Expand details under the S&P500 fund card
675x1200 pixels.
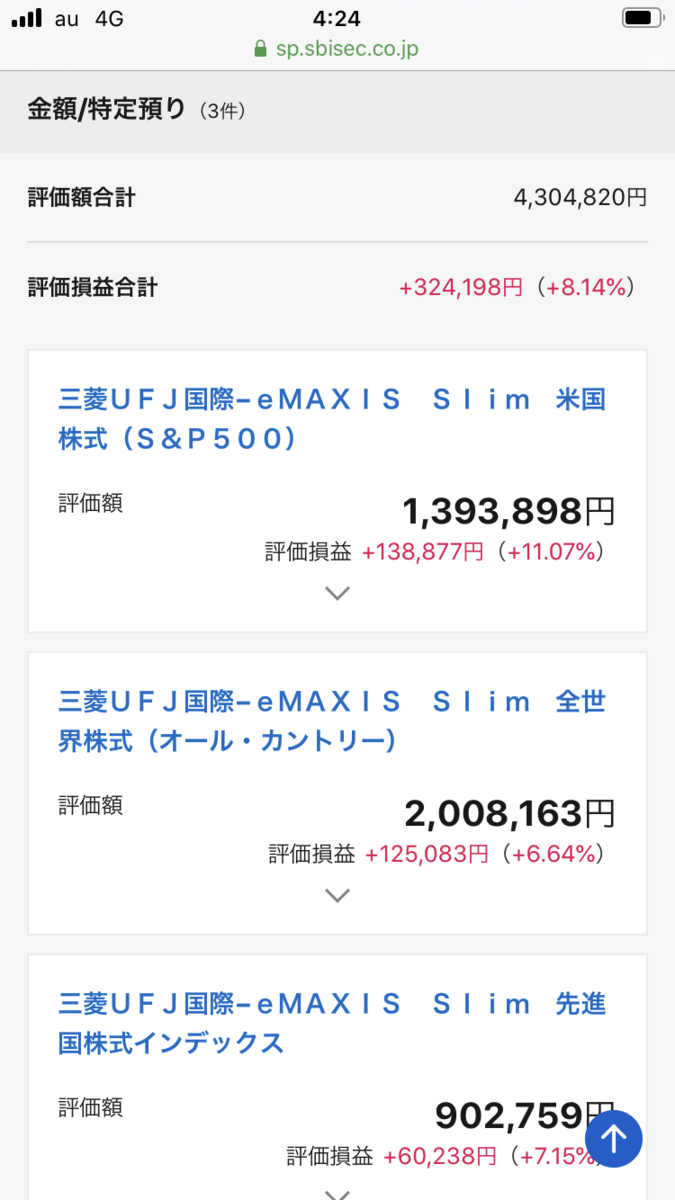point(338,593)
